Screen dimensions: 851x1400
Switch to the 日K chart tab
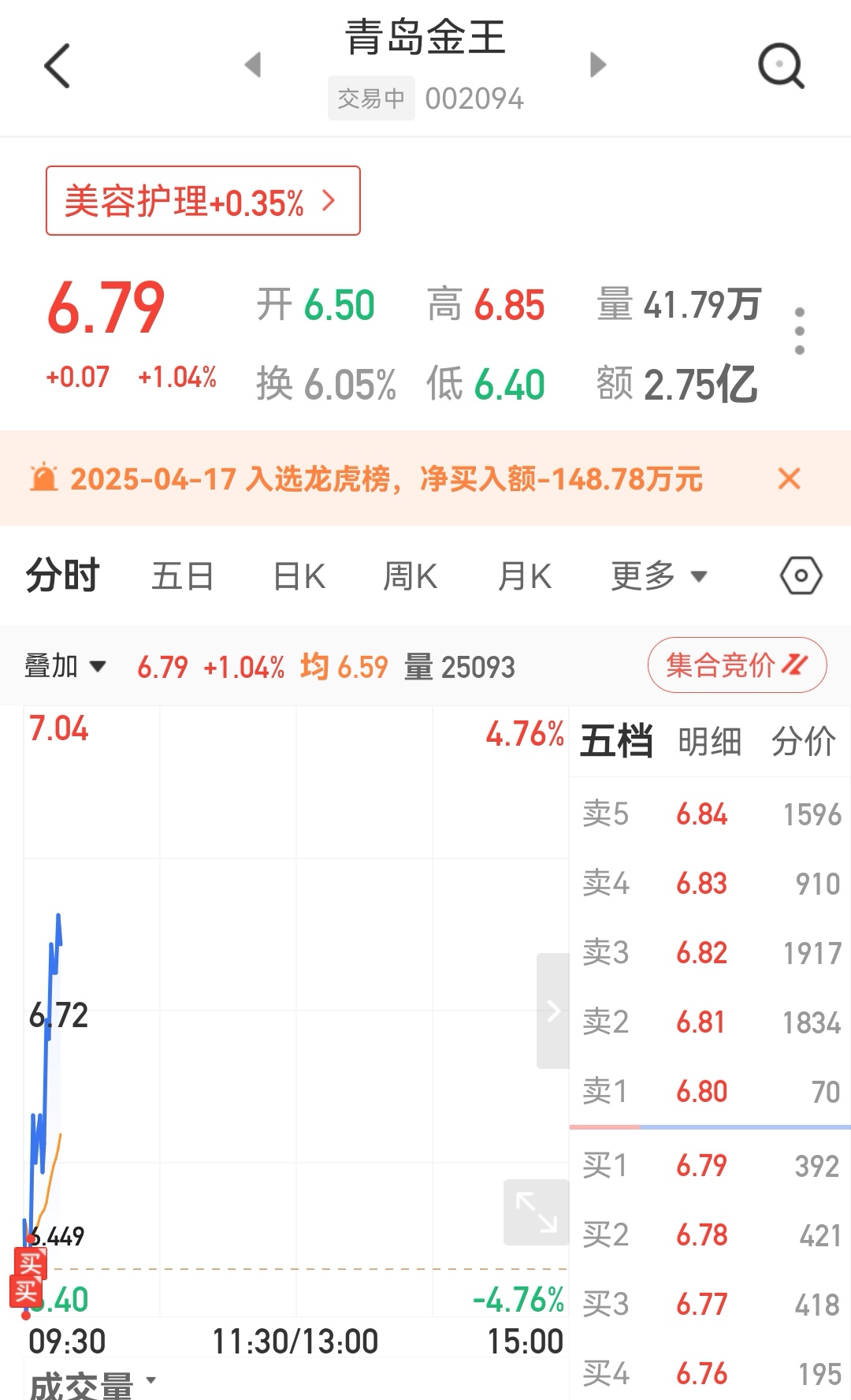coord(299,576)
